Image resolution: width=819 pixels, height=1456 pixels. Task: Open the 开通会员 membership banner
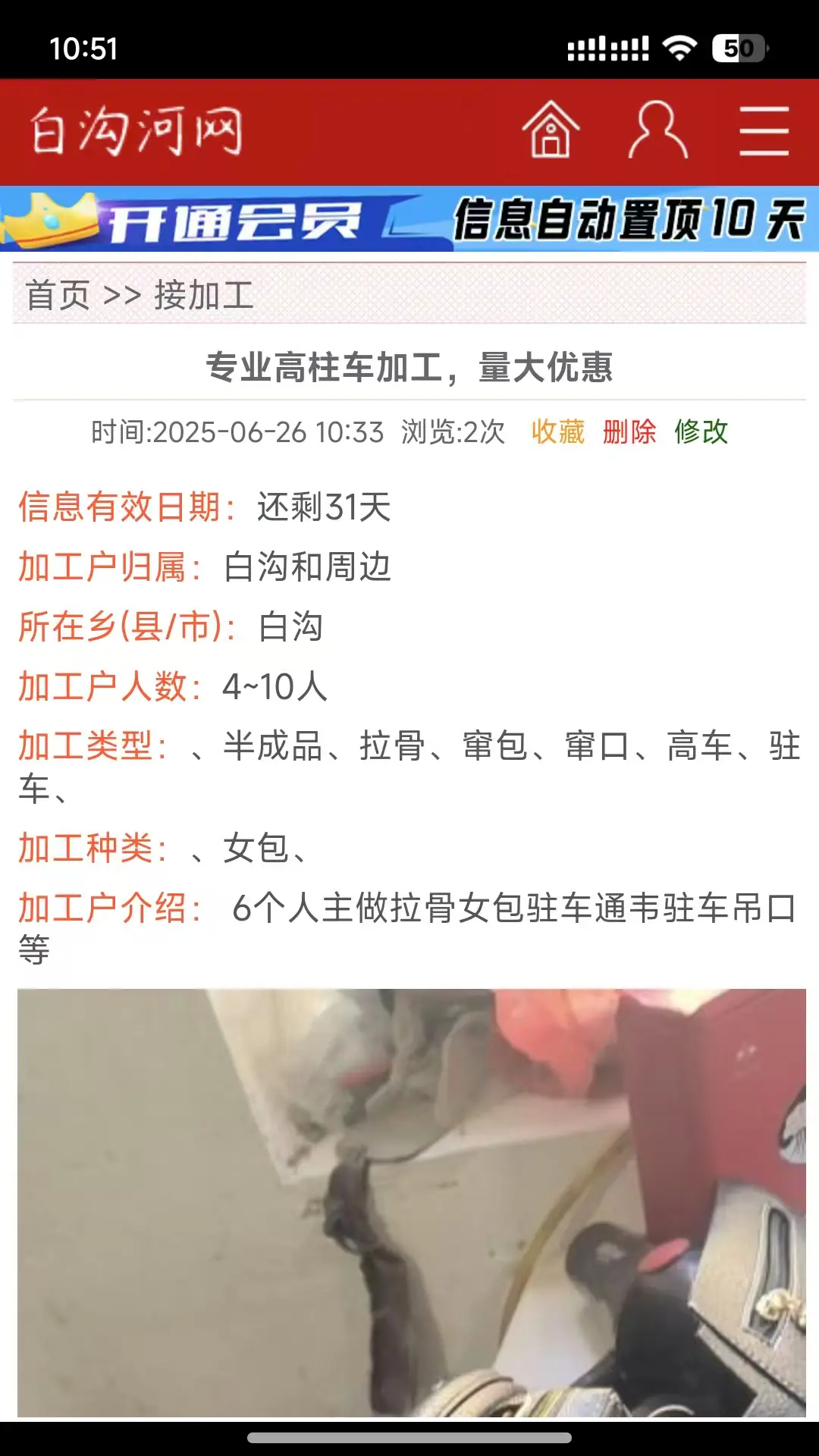[409, 220]
